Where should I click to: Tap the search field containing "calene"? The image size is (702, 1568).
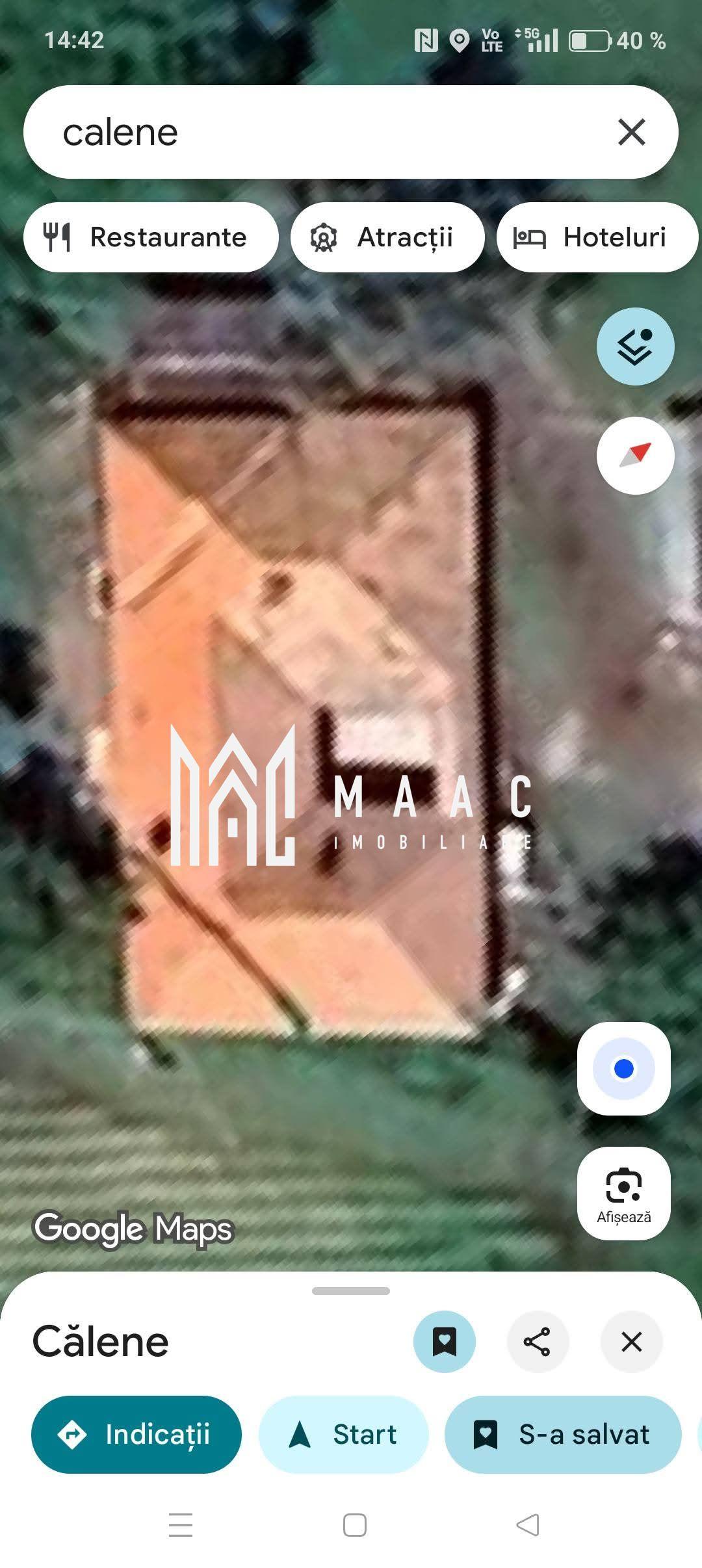pos(312,133)
